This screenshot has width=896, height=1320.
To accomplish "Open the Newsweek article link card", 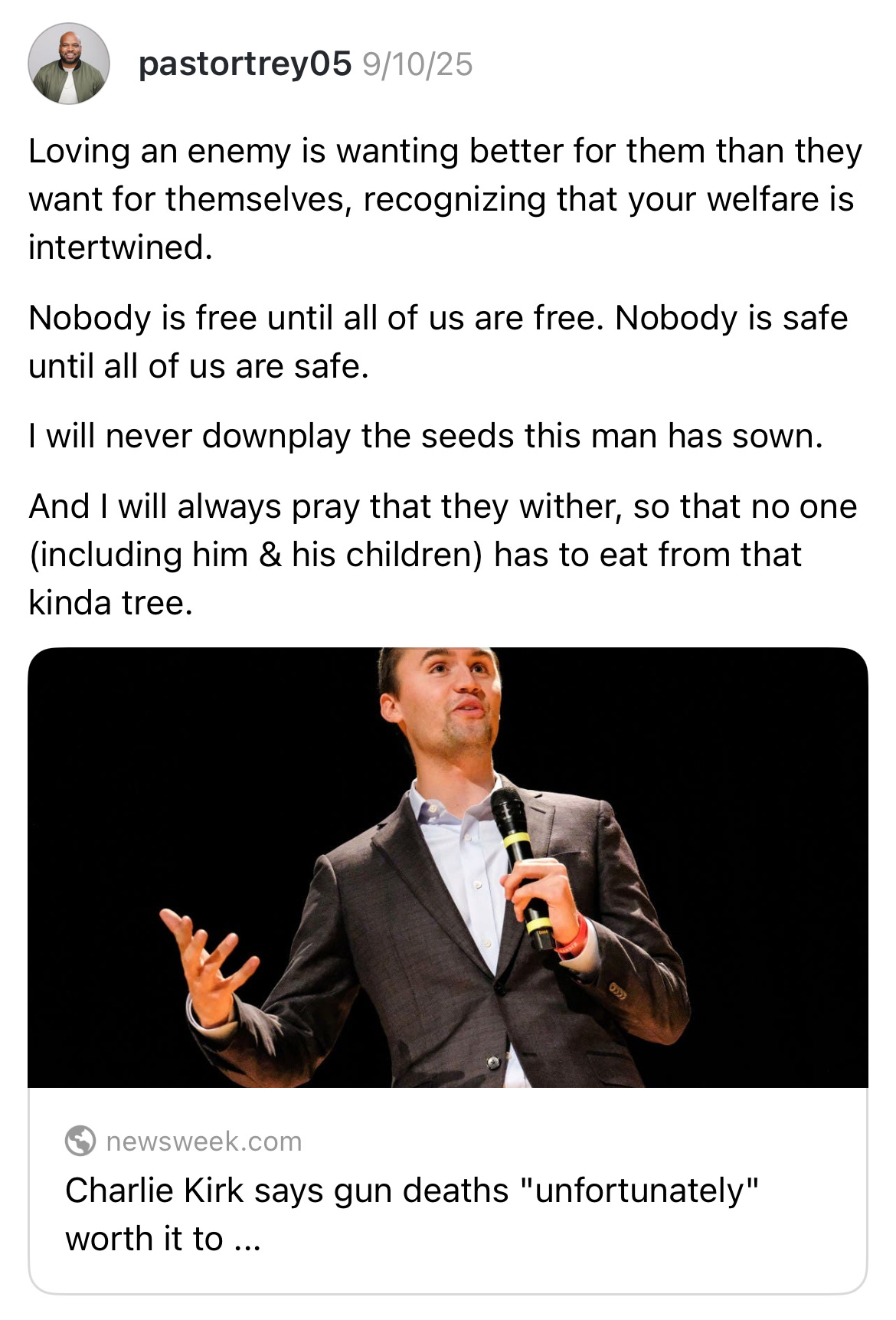I will pyautogui.click(x=447, y=1190).
